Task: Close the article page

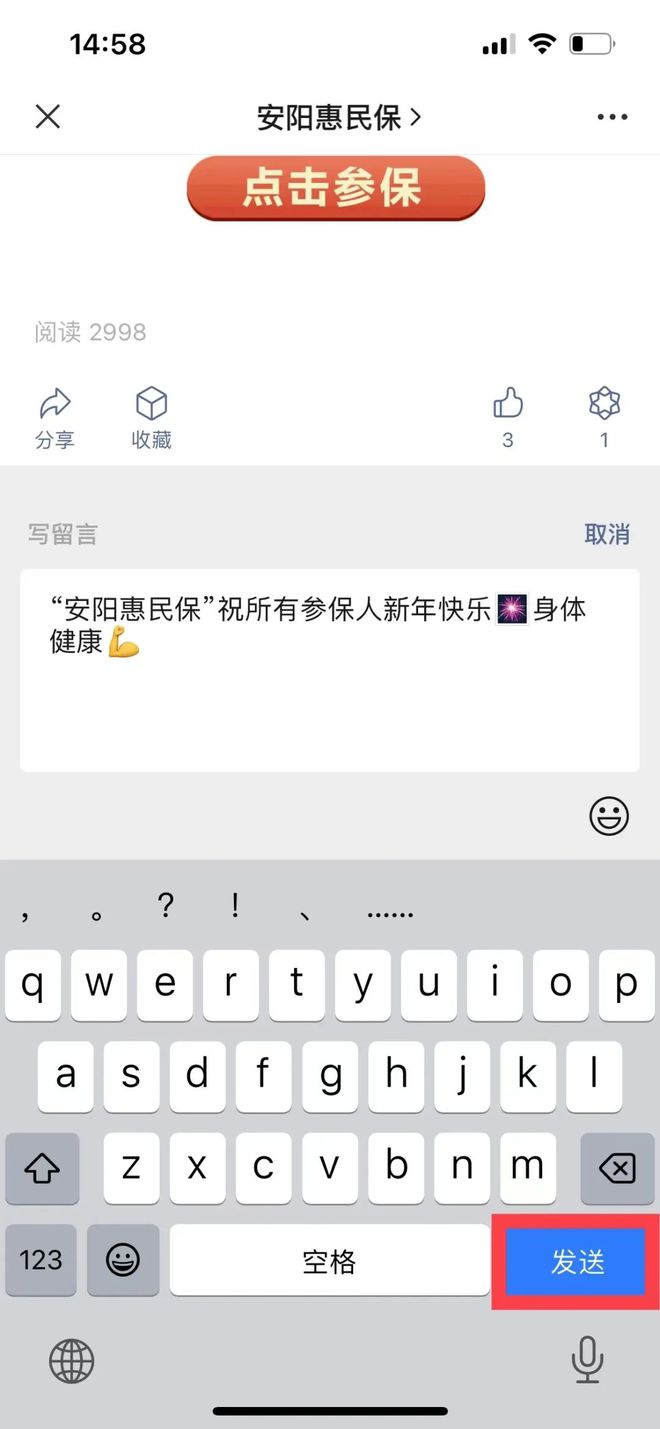Action: click(48, 117)
